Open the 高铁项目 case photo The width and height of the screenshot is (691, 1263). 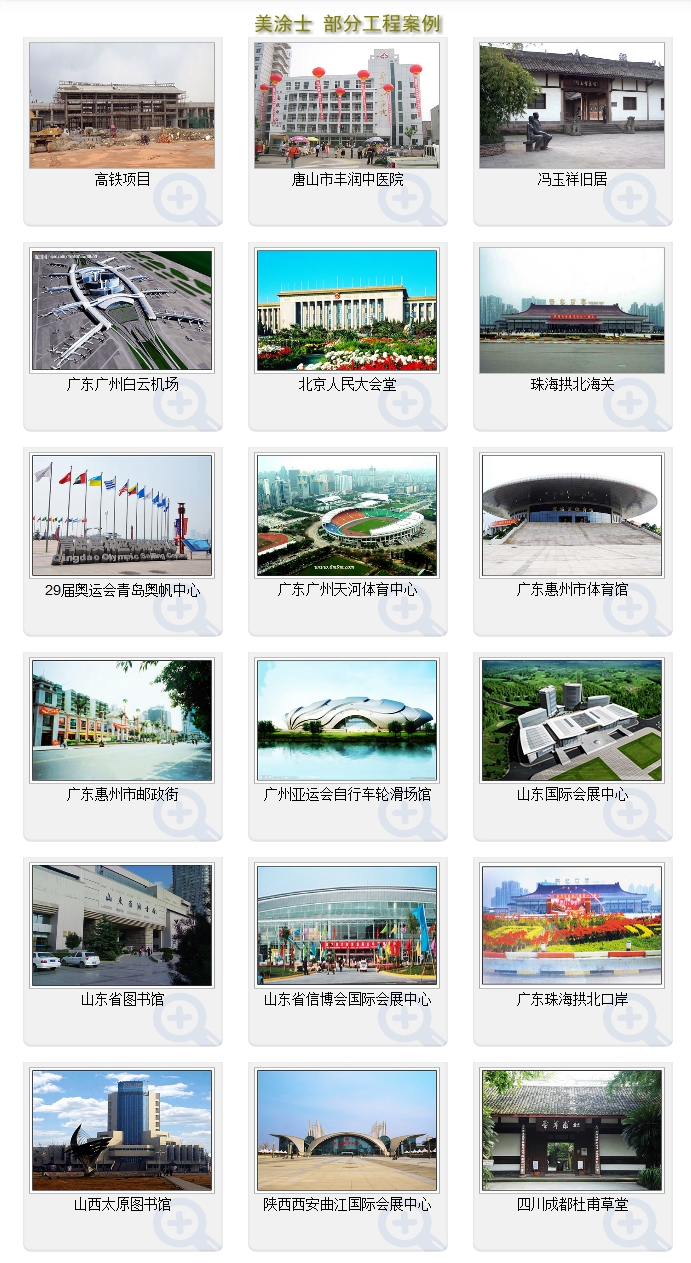coord(122,105)
